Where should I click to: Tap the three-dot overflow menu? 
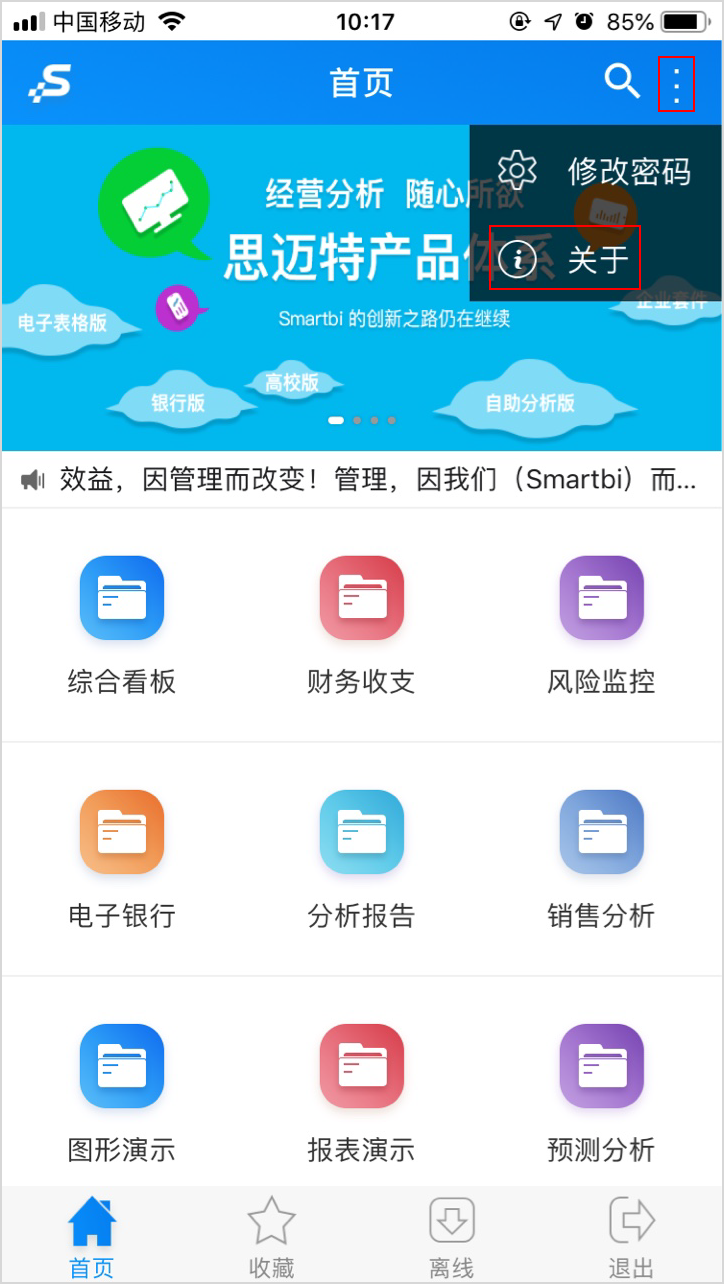click(x=677, y=83)
